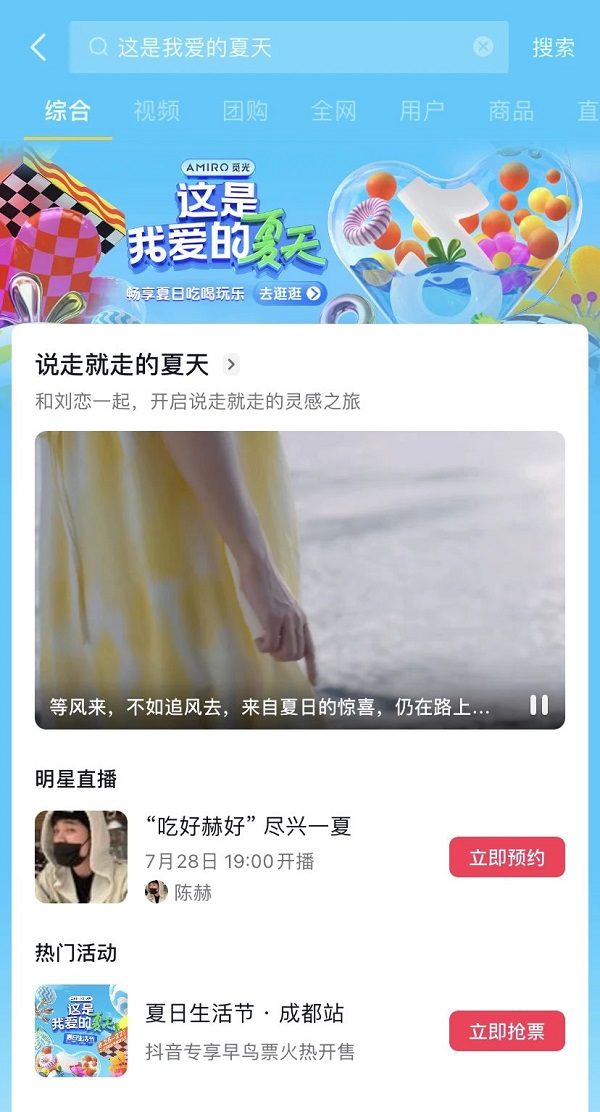The width and height of the screenshot is (600, 1112).
Task: Switch to the 视频 tab
Action: coord(156,110)
